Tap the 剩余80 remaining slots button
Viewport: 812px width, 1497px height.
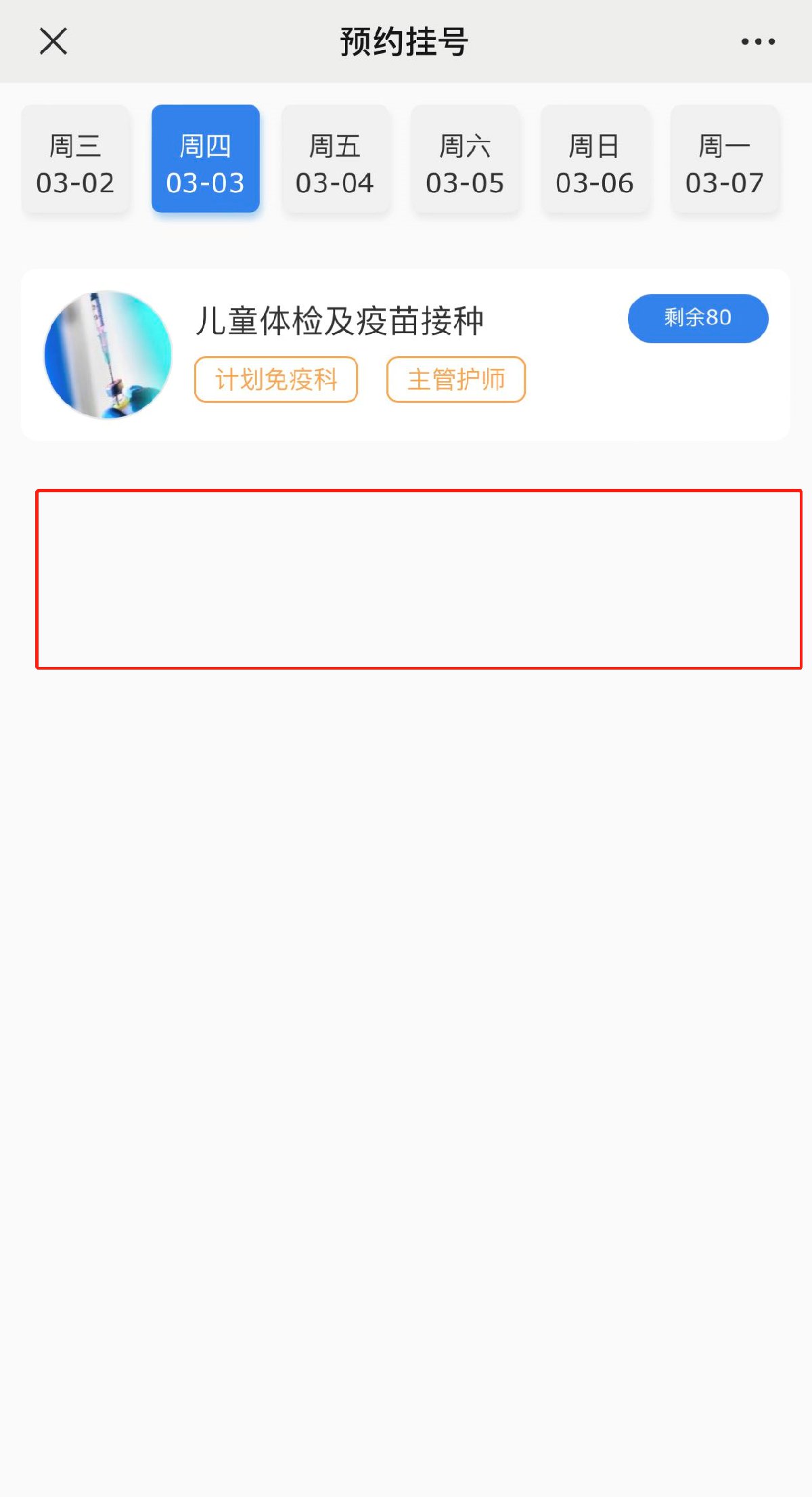tap(698, 318)
